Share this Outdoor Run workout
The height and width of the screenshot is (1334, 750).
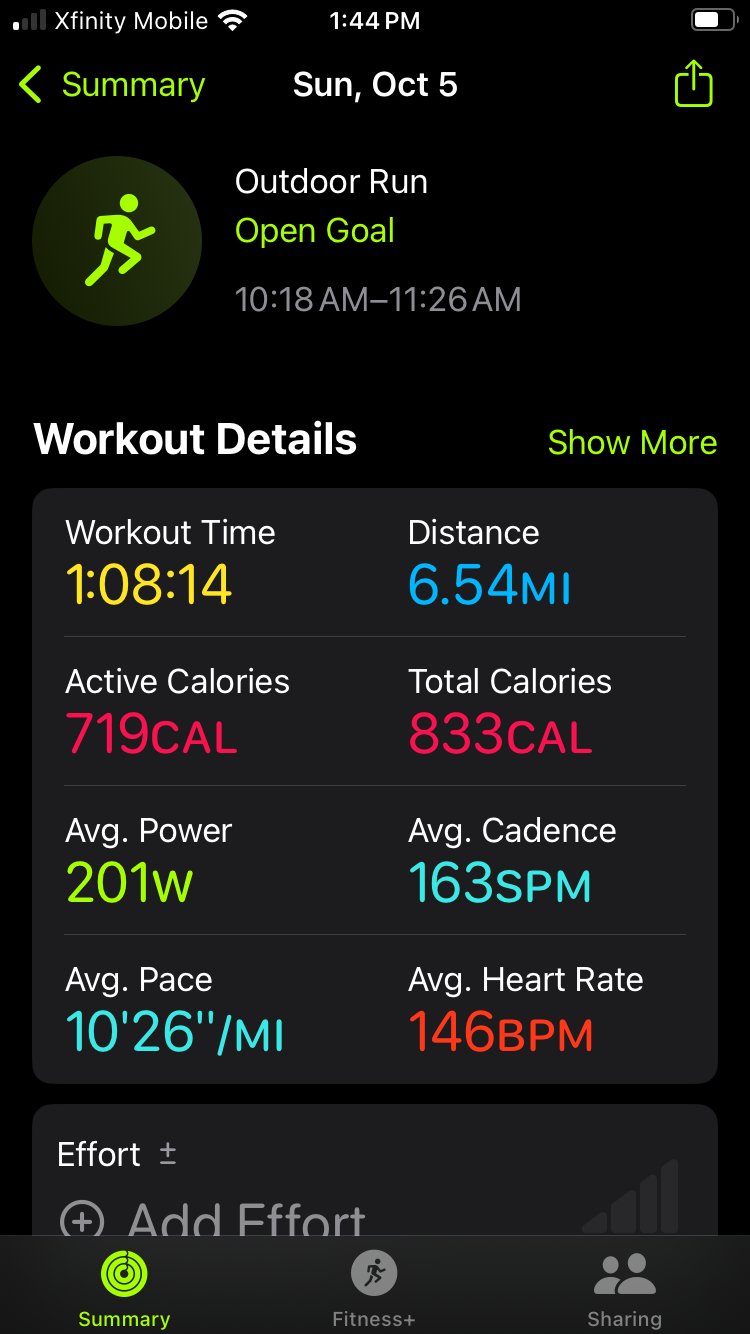[x=693, y=84]
